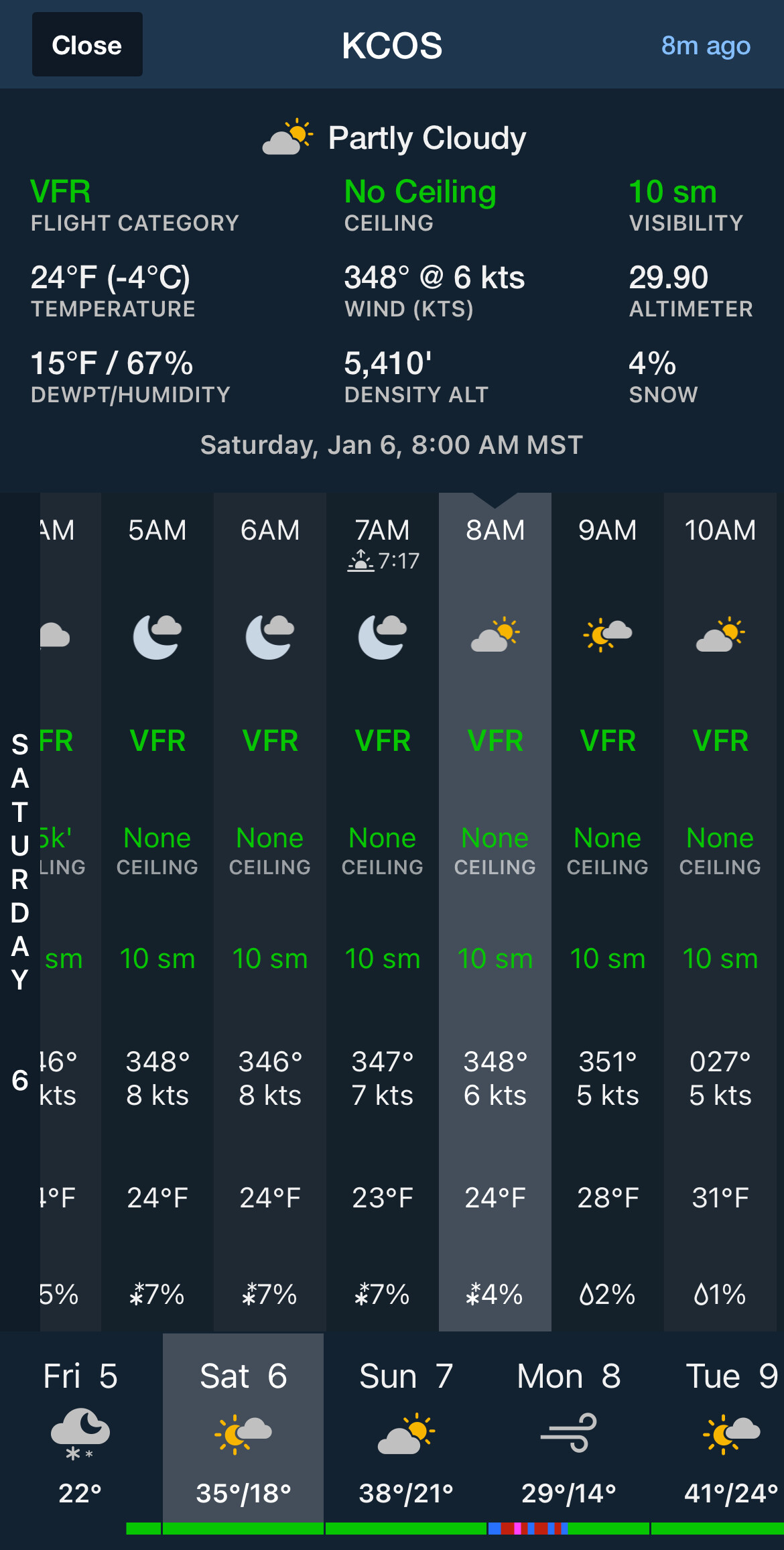The image size is (784, 1550).
Task: Close the KCOS weather panel
Action: point(87,45)
